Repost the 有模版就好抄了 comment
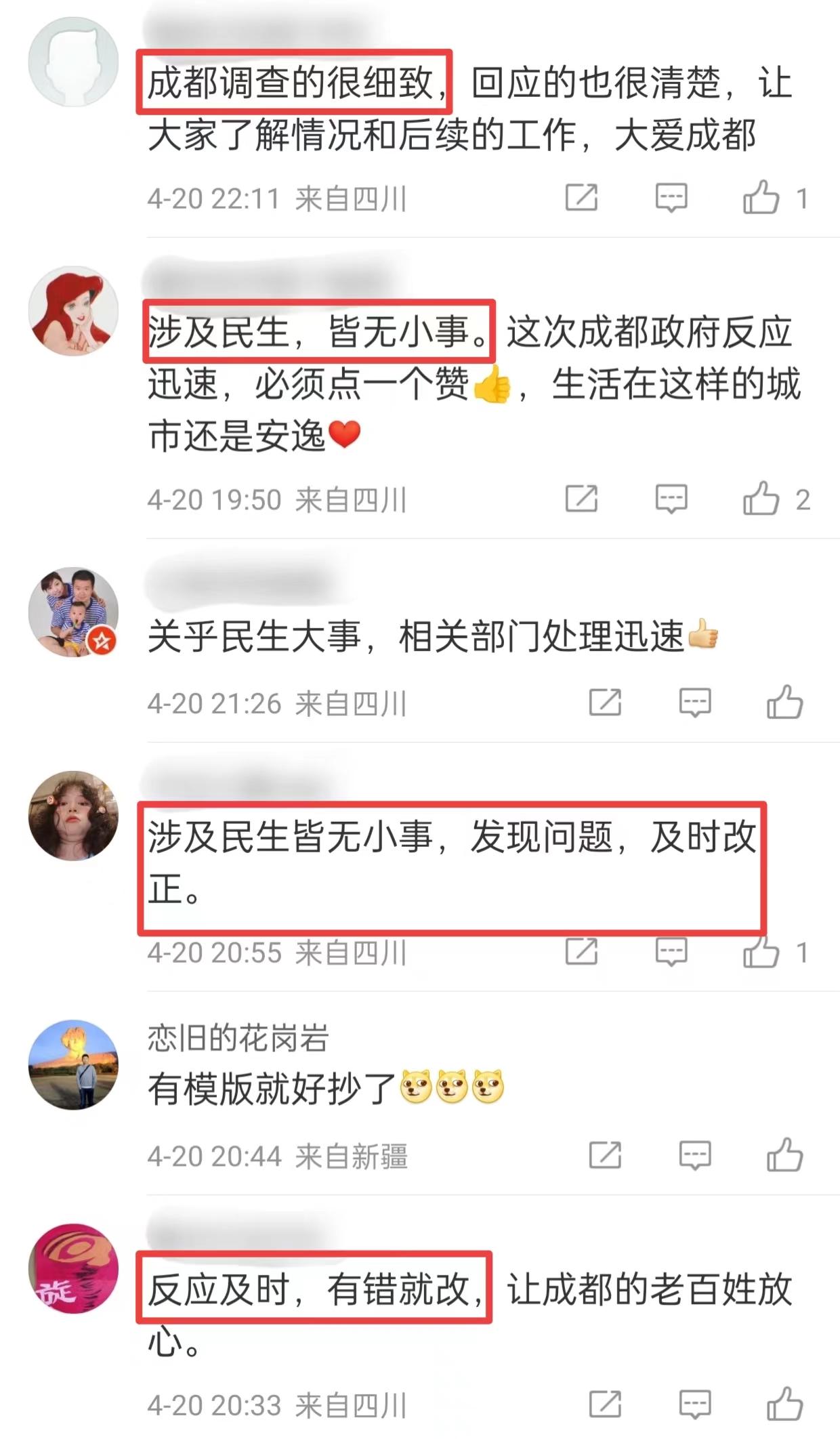 [x=605, y=1155]
